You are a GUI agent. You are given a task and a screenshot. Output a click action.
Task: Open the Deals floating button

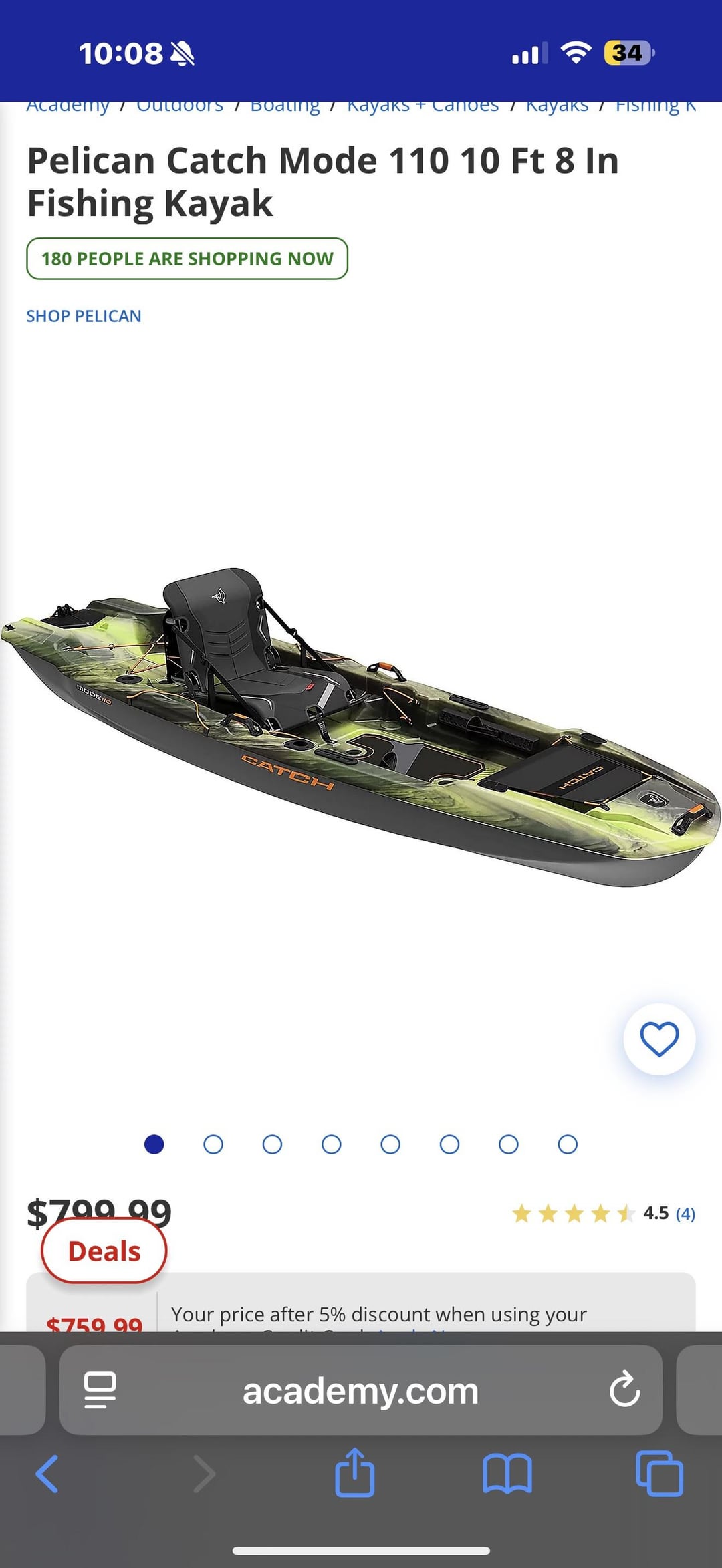pos(104,1251)
